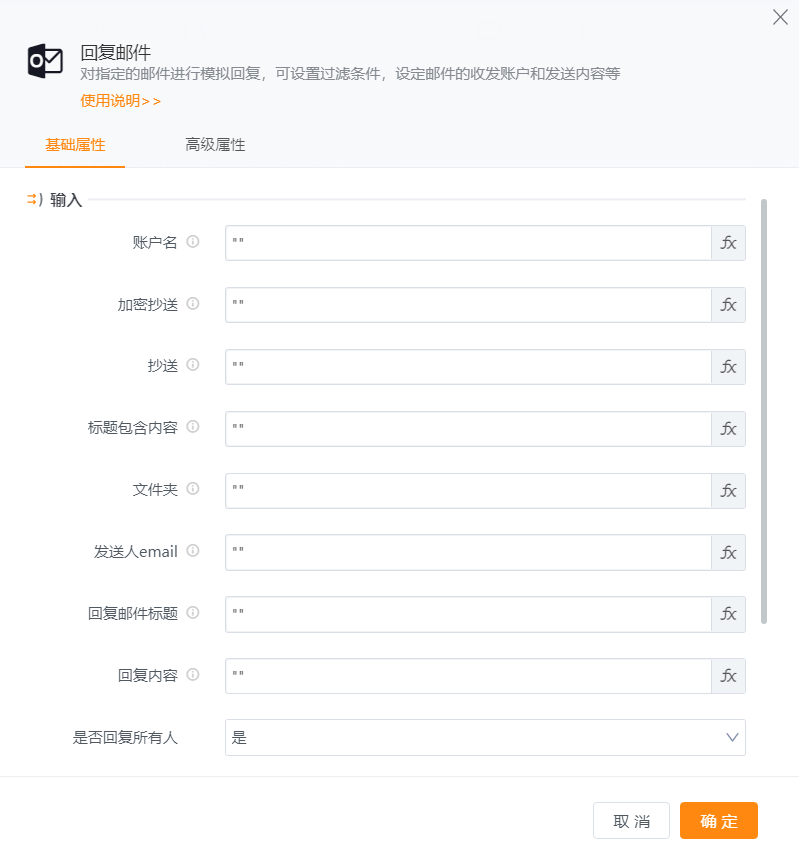
Task: Open the fx editor for 发送人email
Action: click(728, 552)
